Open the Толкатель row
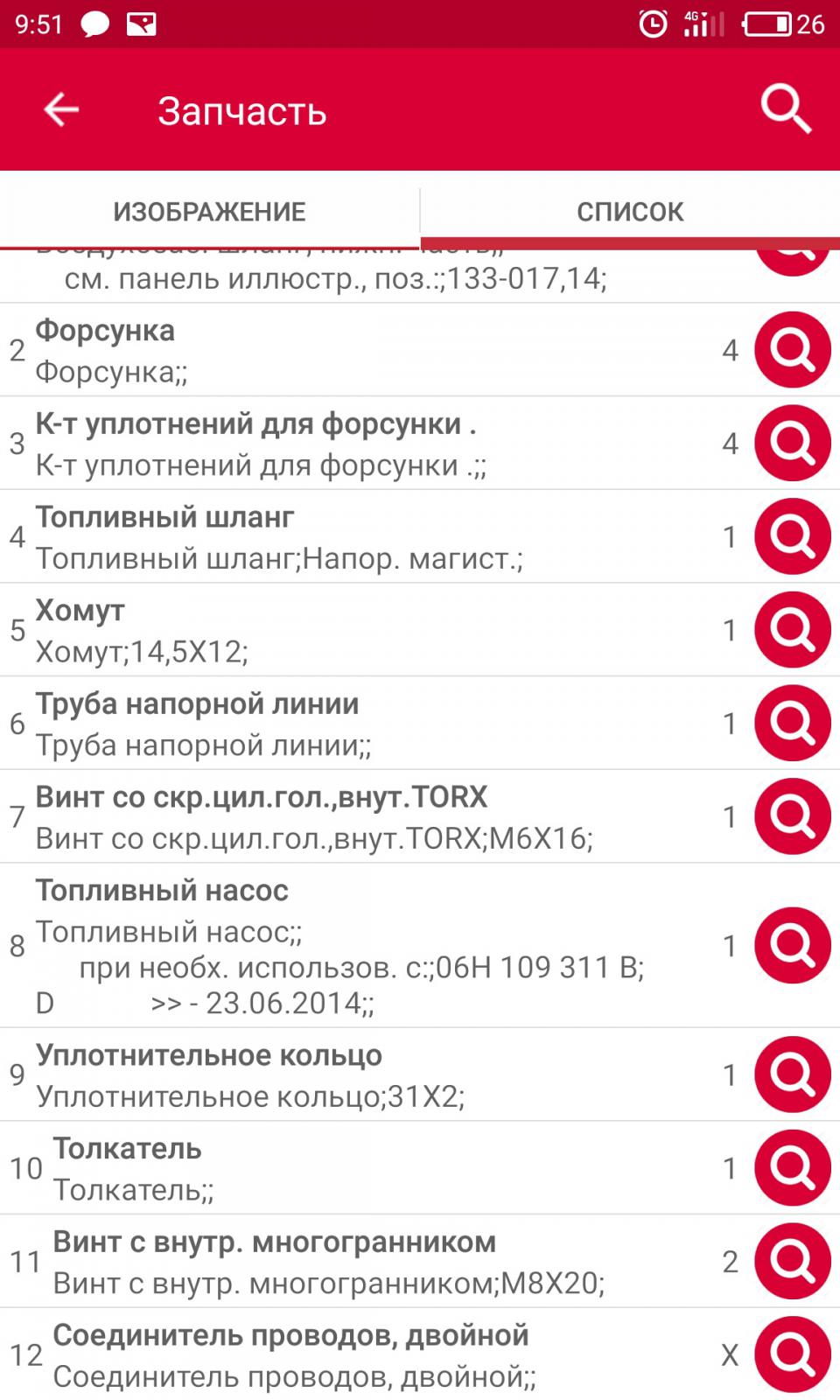Viewport: 840px width, 1400px height. (420, 1168)
